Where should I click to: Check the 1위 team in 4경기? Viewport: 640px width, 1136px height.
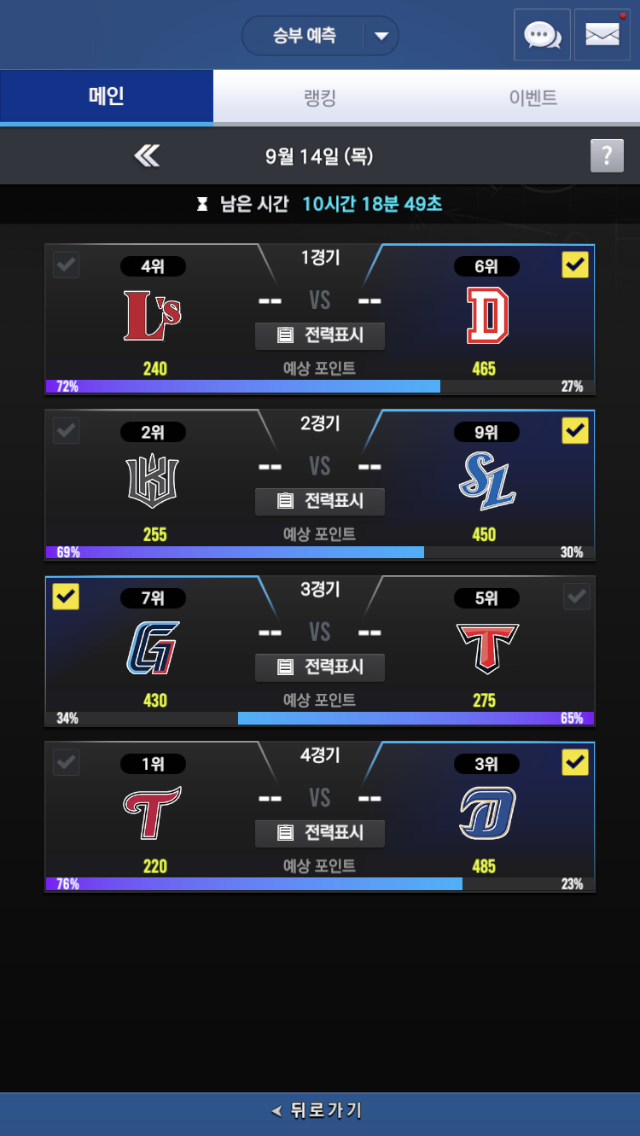tap(66, 762)
